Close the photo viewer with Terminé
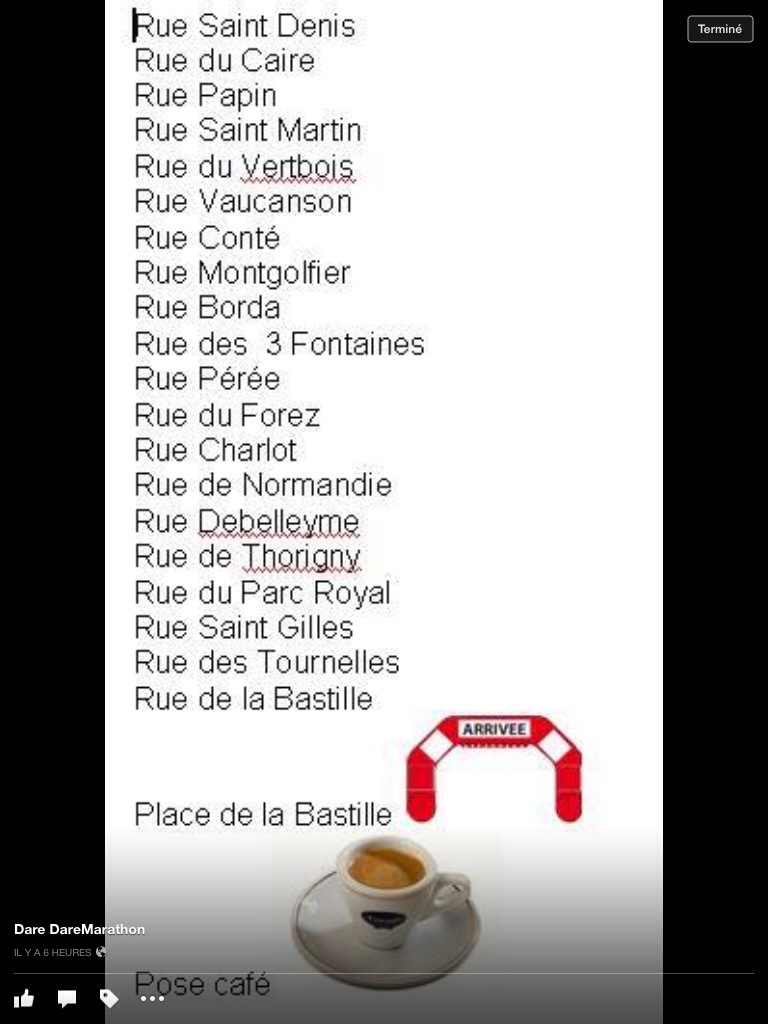 point(720,29)
